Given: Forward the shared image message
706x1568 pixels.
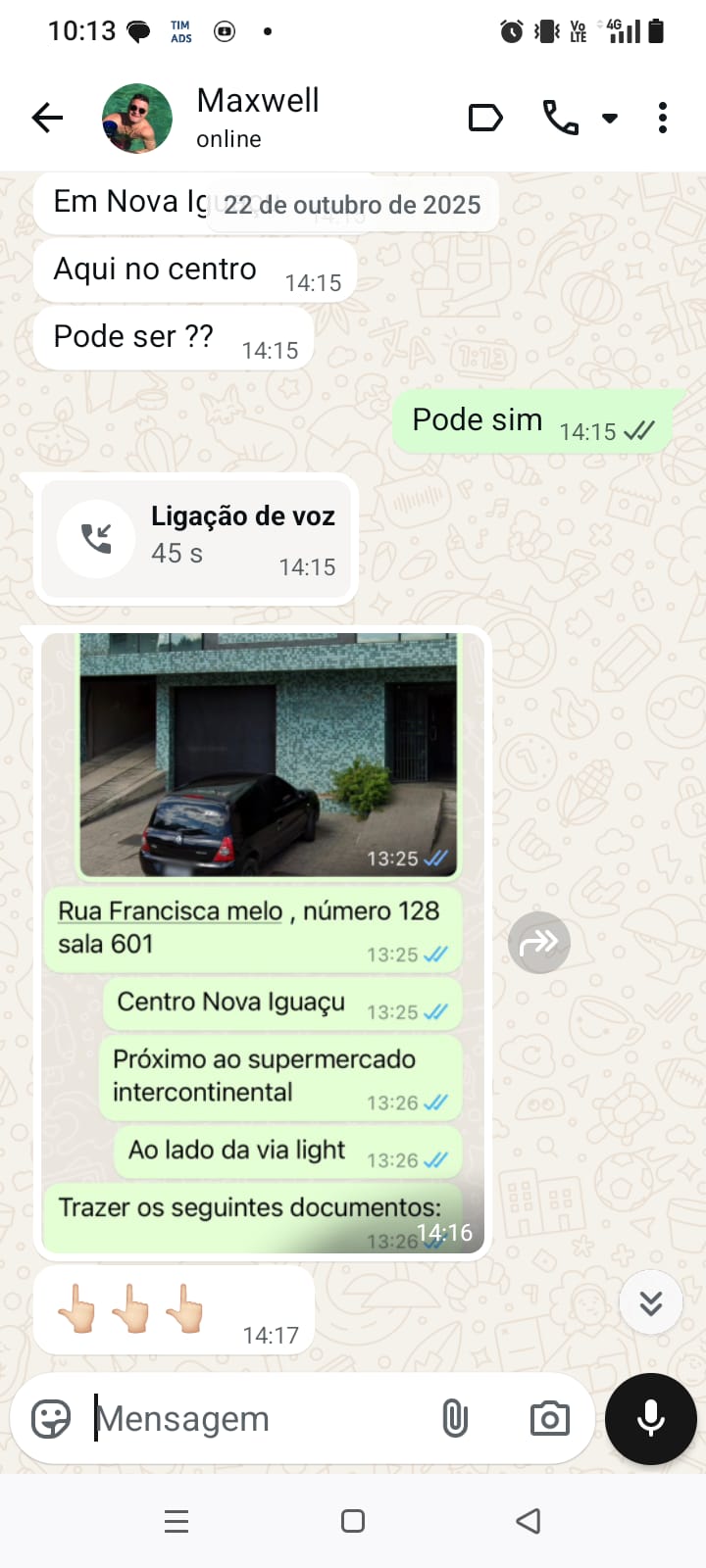Looking at the screenshot, I should (x=538, y=943).
